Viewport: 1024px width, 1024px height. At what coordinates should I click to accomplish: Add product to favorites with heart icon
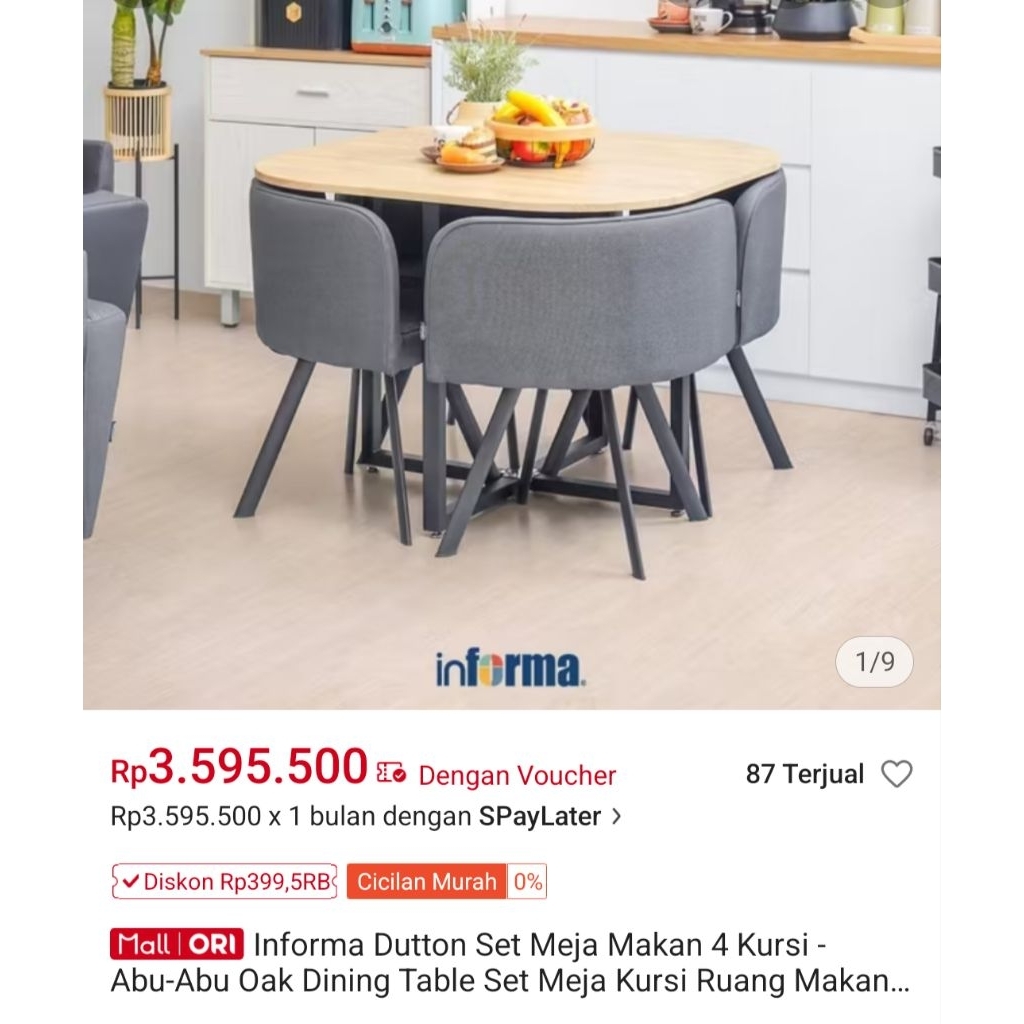[x=896, y=774]
